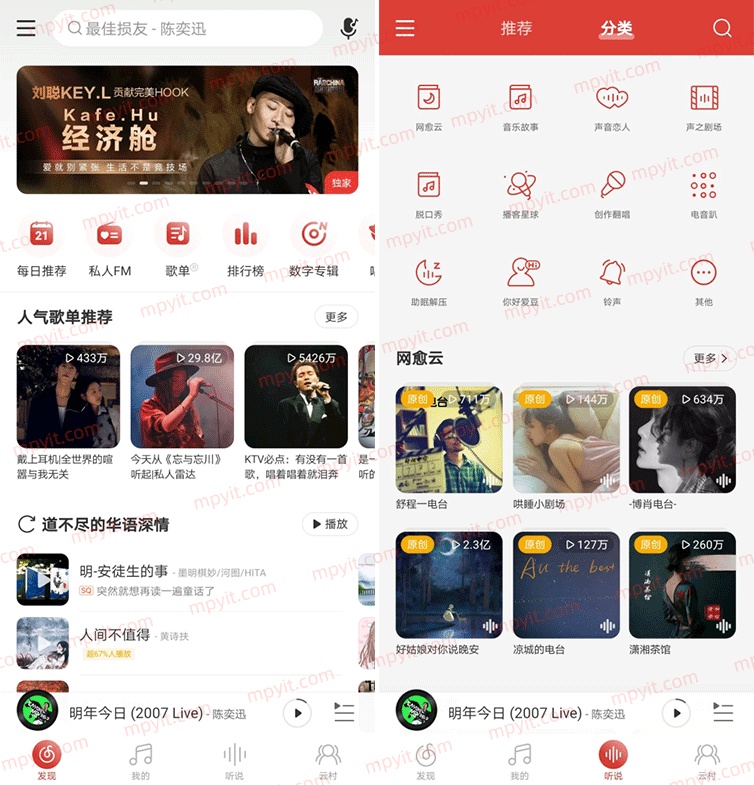The height and width of the screenshot is (785, 754).
Task: Open the 听说 bottom navigation tab
Action: (612, 758)
